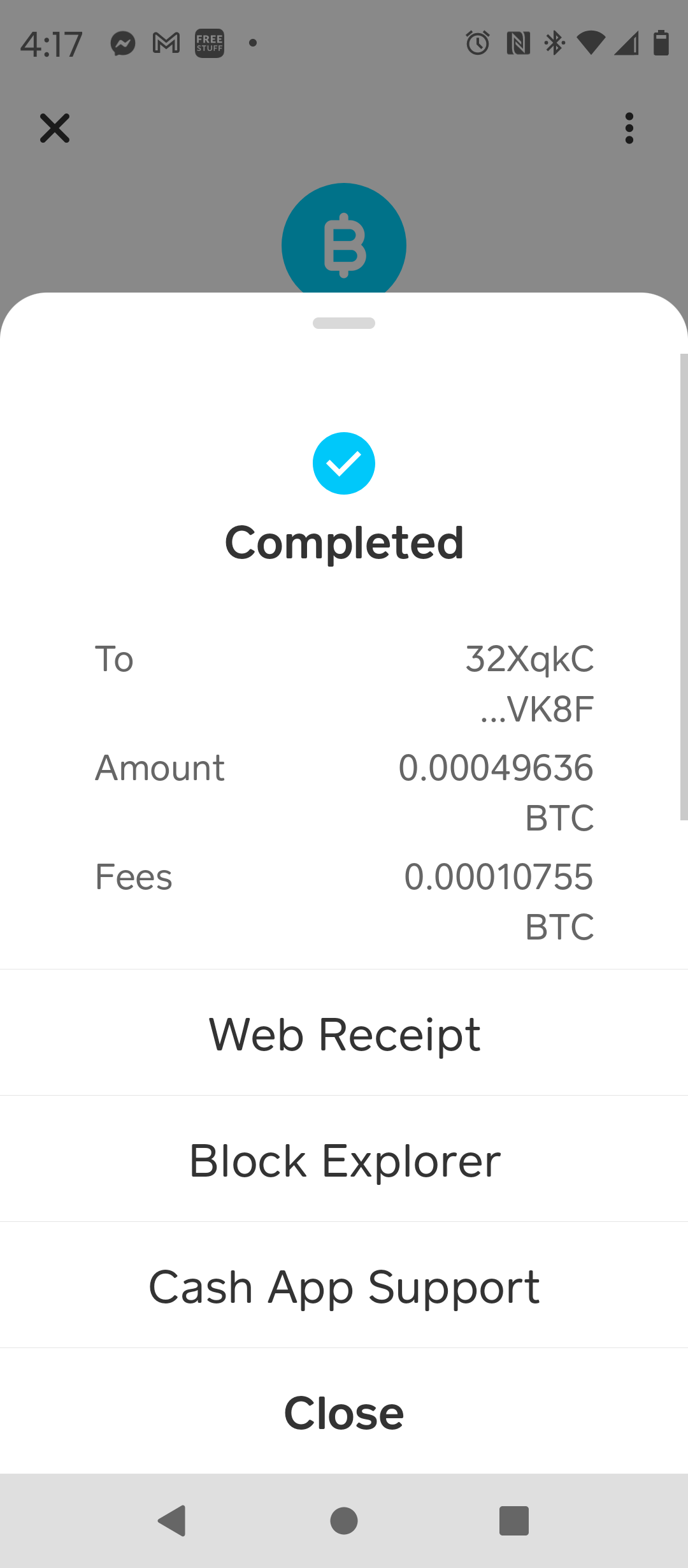The height and width of the screenshot is (1568, 688).
Task: Tap Close to dismiss the sheet
Action: 344,1411
